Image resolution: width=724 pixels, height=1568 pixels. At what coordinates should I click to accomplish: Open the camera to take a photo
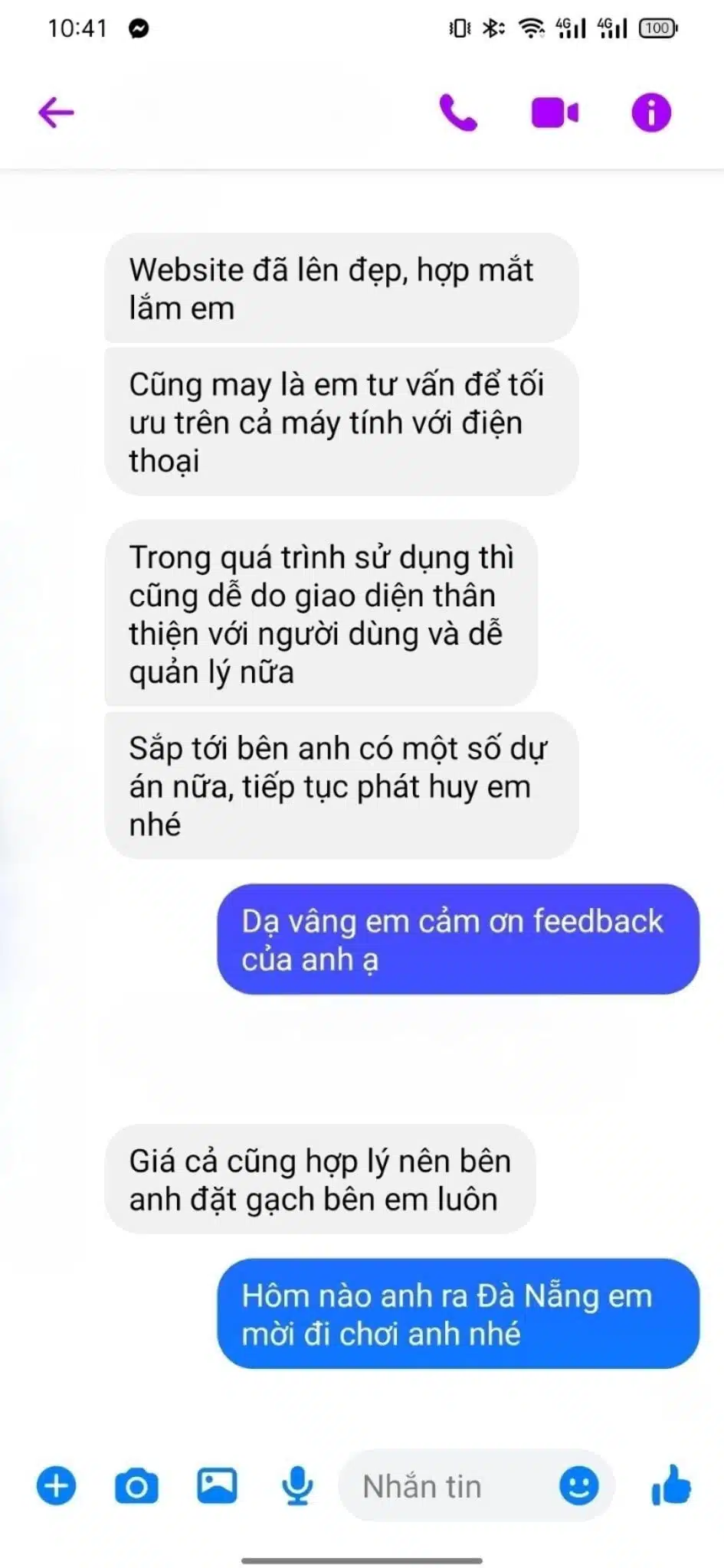point(136,1486)
